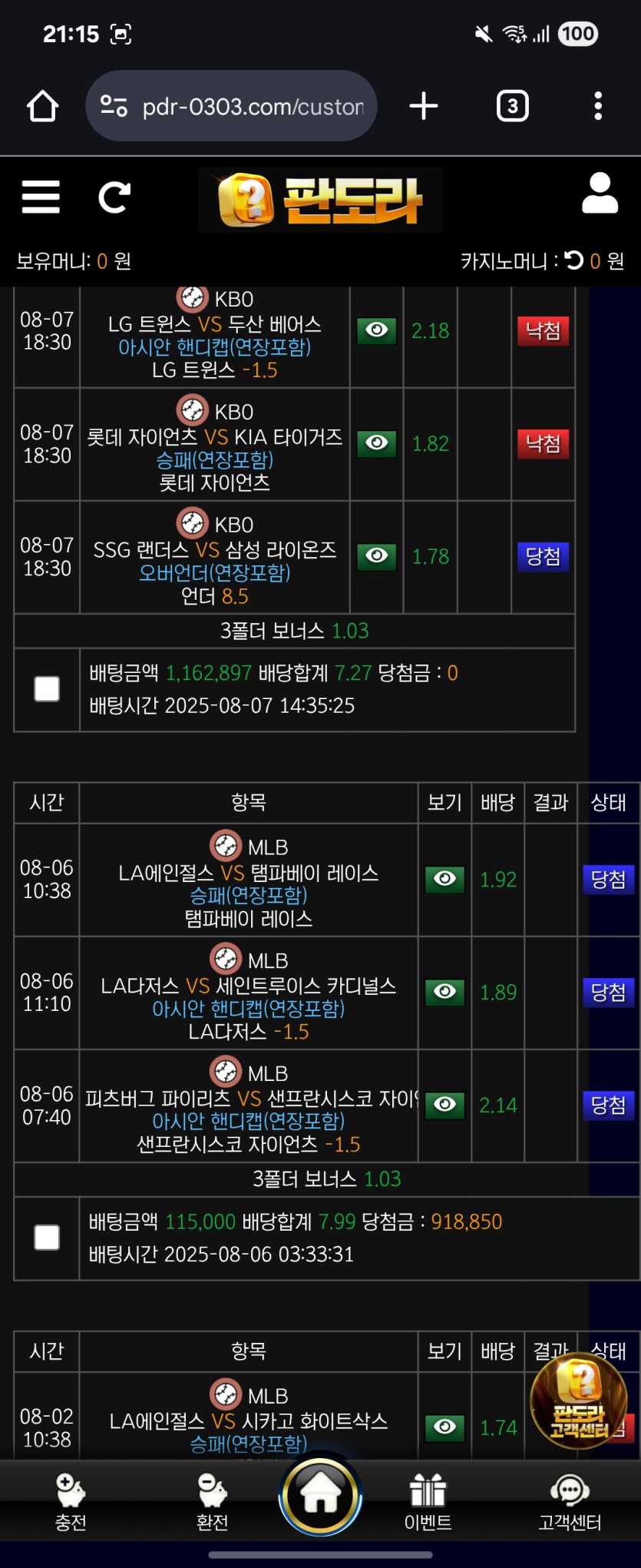The height and width of the screenshot is (1568, 641).
Task: Go to the 환전 tab
Action: pyautogui.click(x=213, y=1502)
